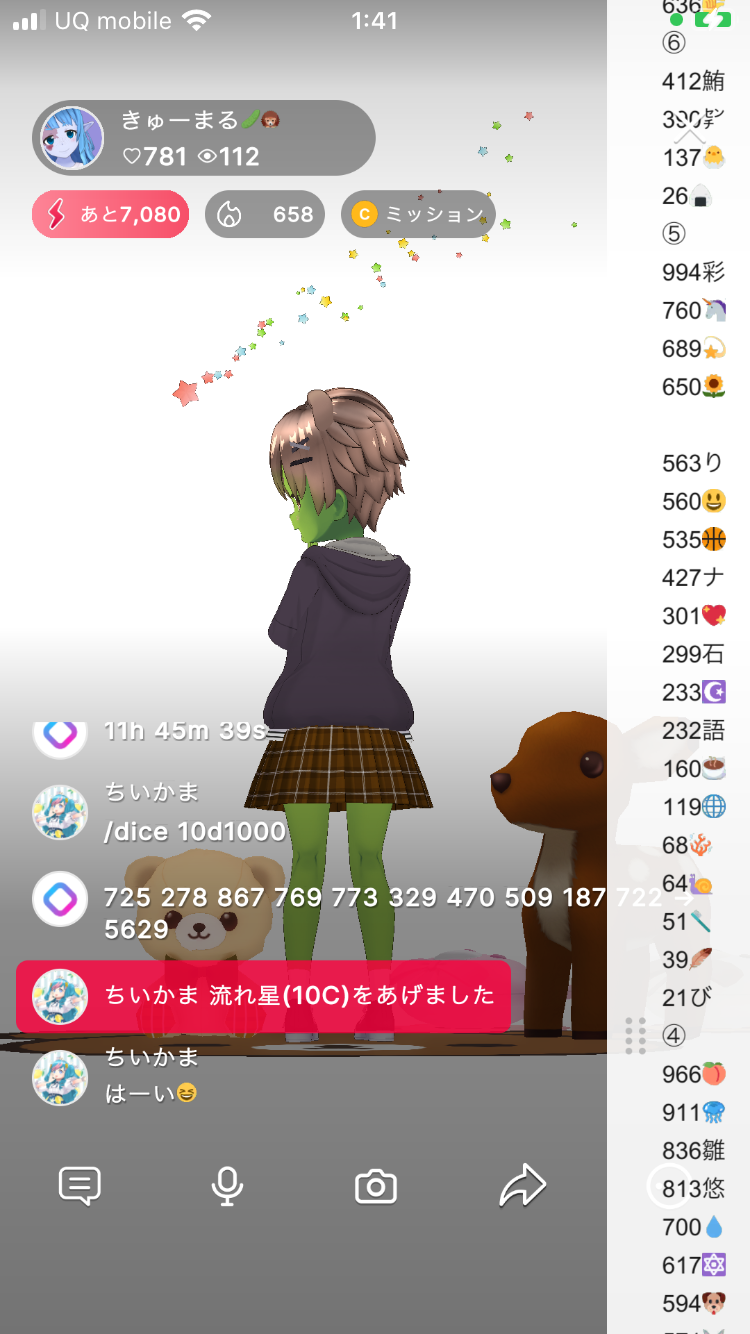This screenshot has width=750, height=1334.
Task: Open the comment input icon
Action: [80, 1187]
